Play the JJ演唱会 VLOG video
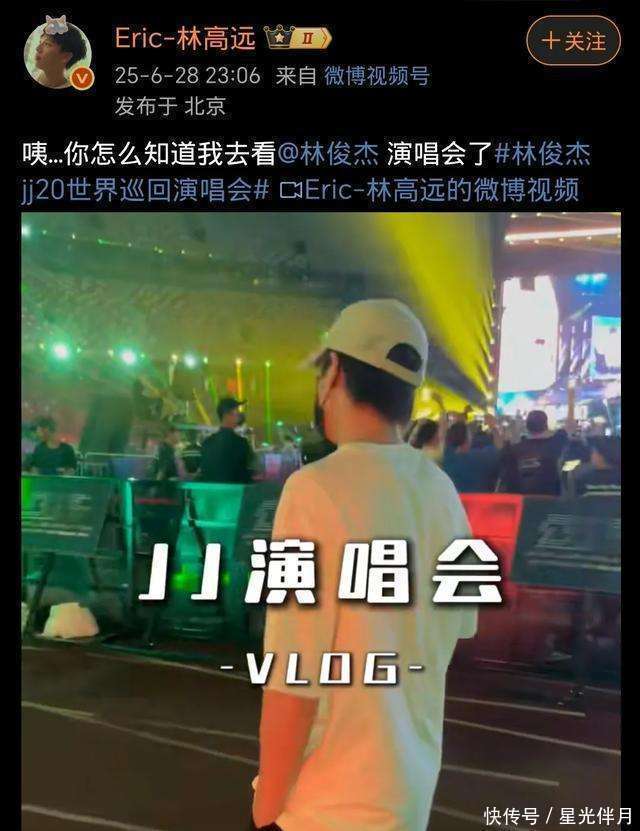 pyautogui.click(x=320, y=520)
